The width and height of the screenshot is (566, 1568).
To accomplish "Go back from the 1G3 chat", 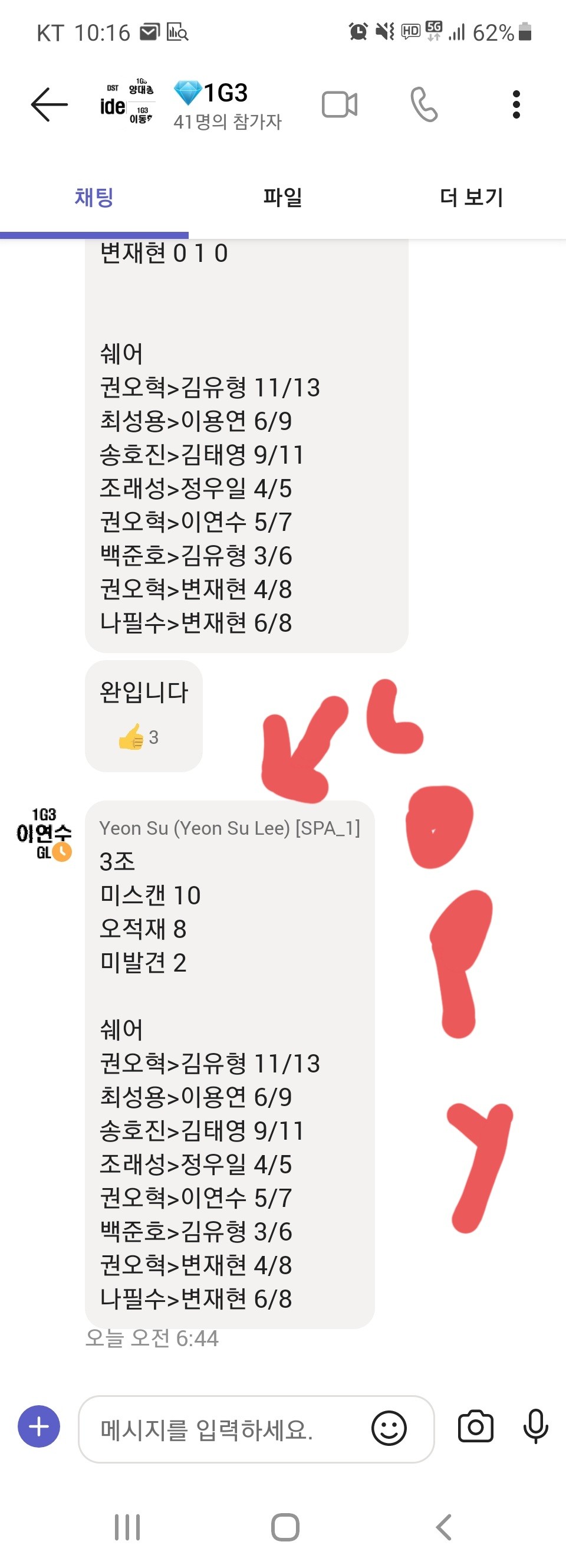I will [x=50, y=104].
